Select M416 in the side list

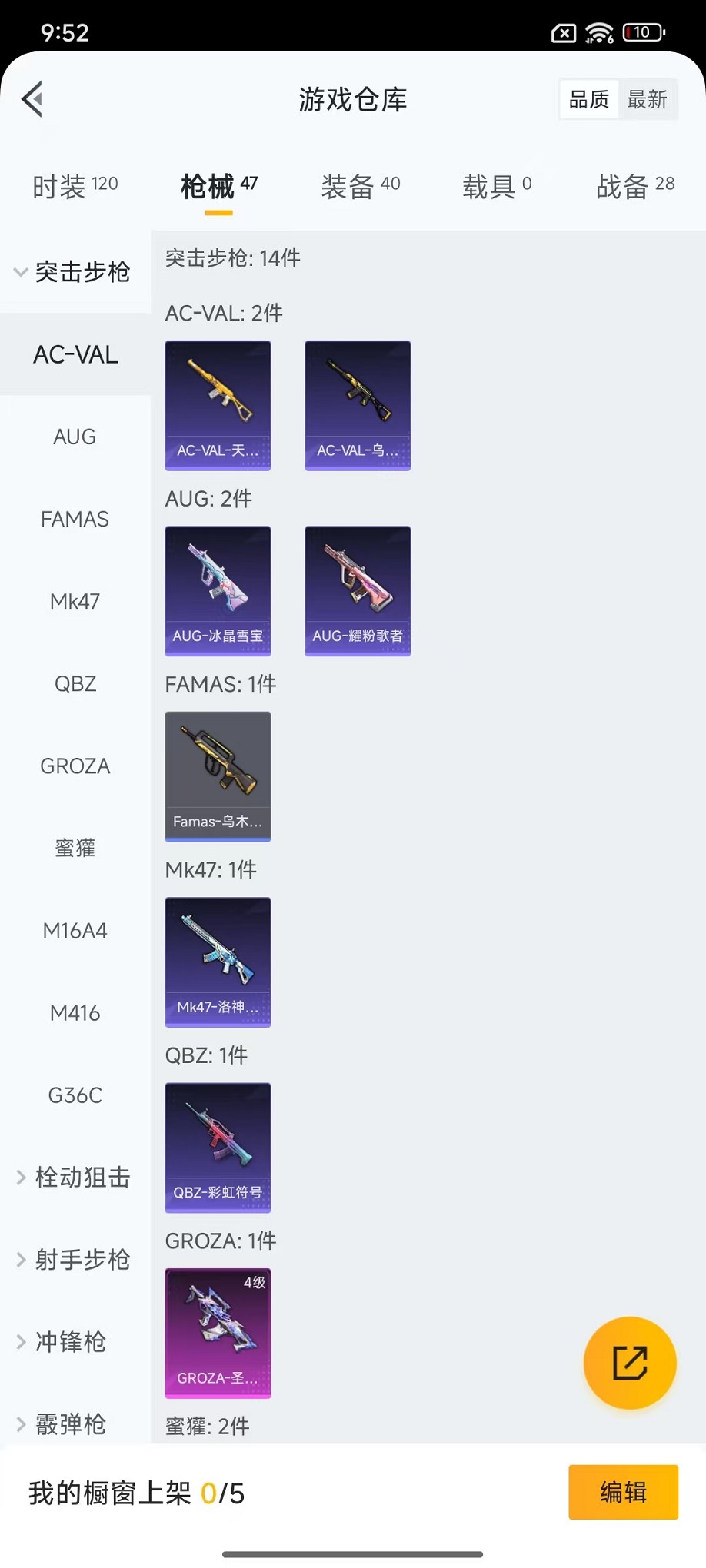(75, 1012)
